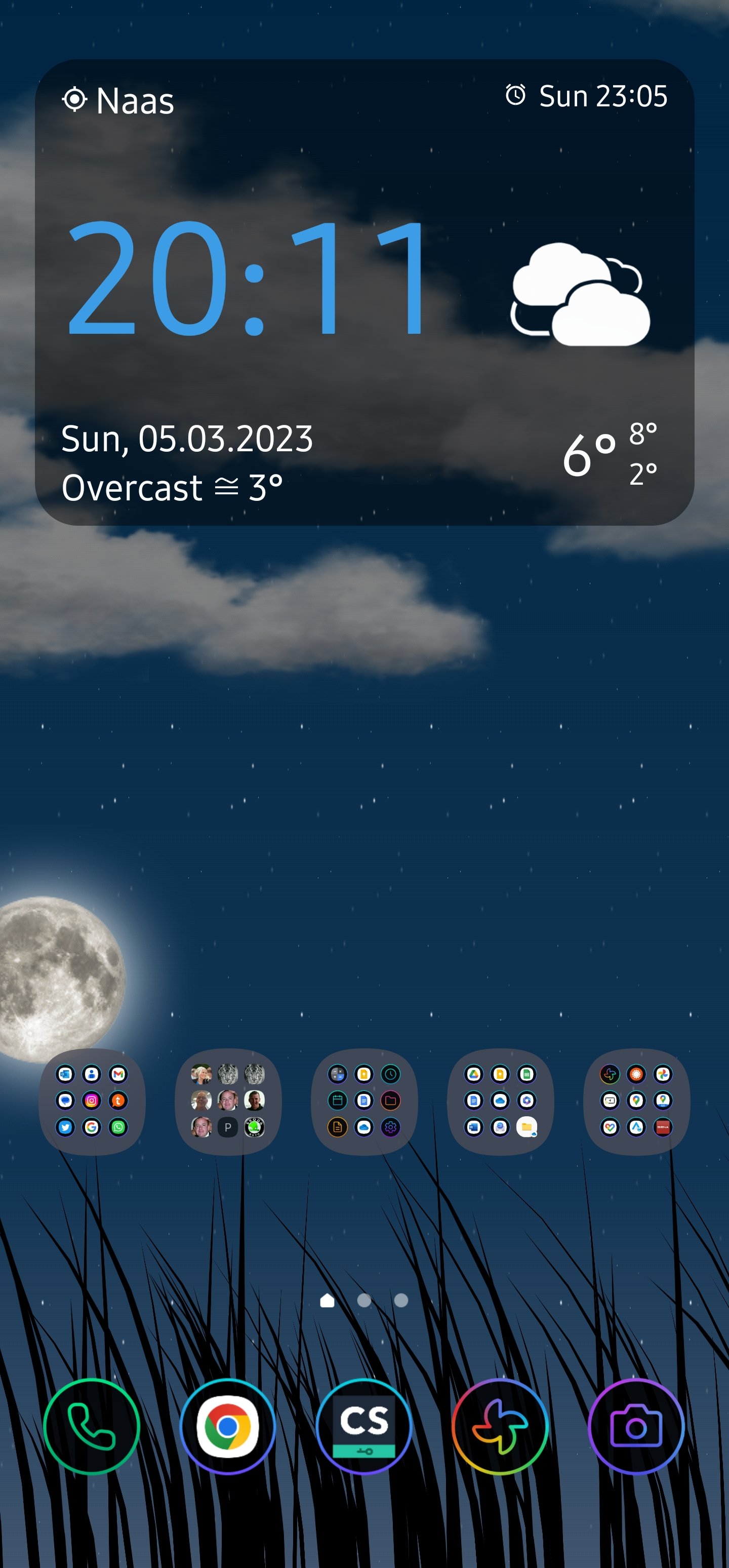This screenshot has height=1568, width=729.
Task: Go to the second home page dot
Action: click(364, 1301)
